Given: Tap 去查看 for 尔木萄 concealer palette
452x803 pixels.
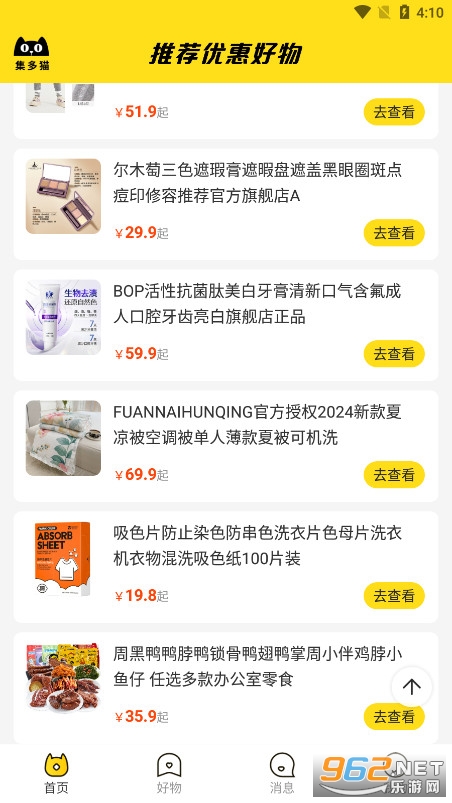Looking at the screenshot, I should [394, 233].
